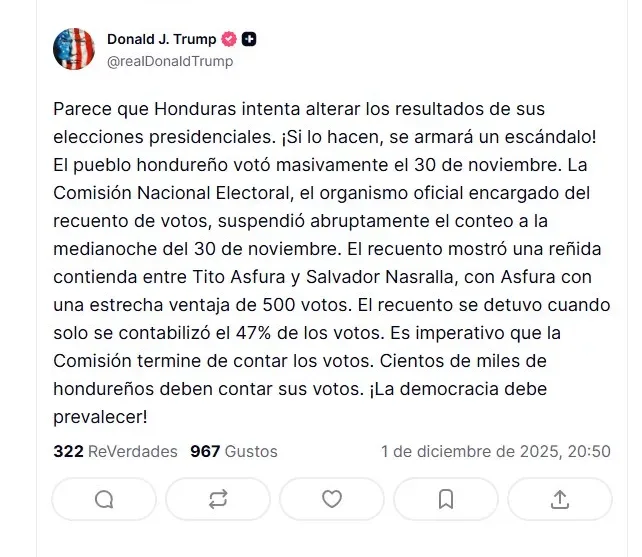Screen dimensions: 642x557
Task: Reply to Donald J. Trump's post
Action: click(103, 498)
